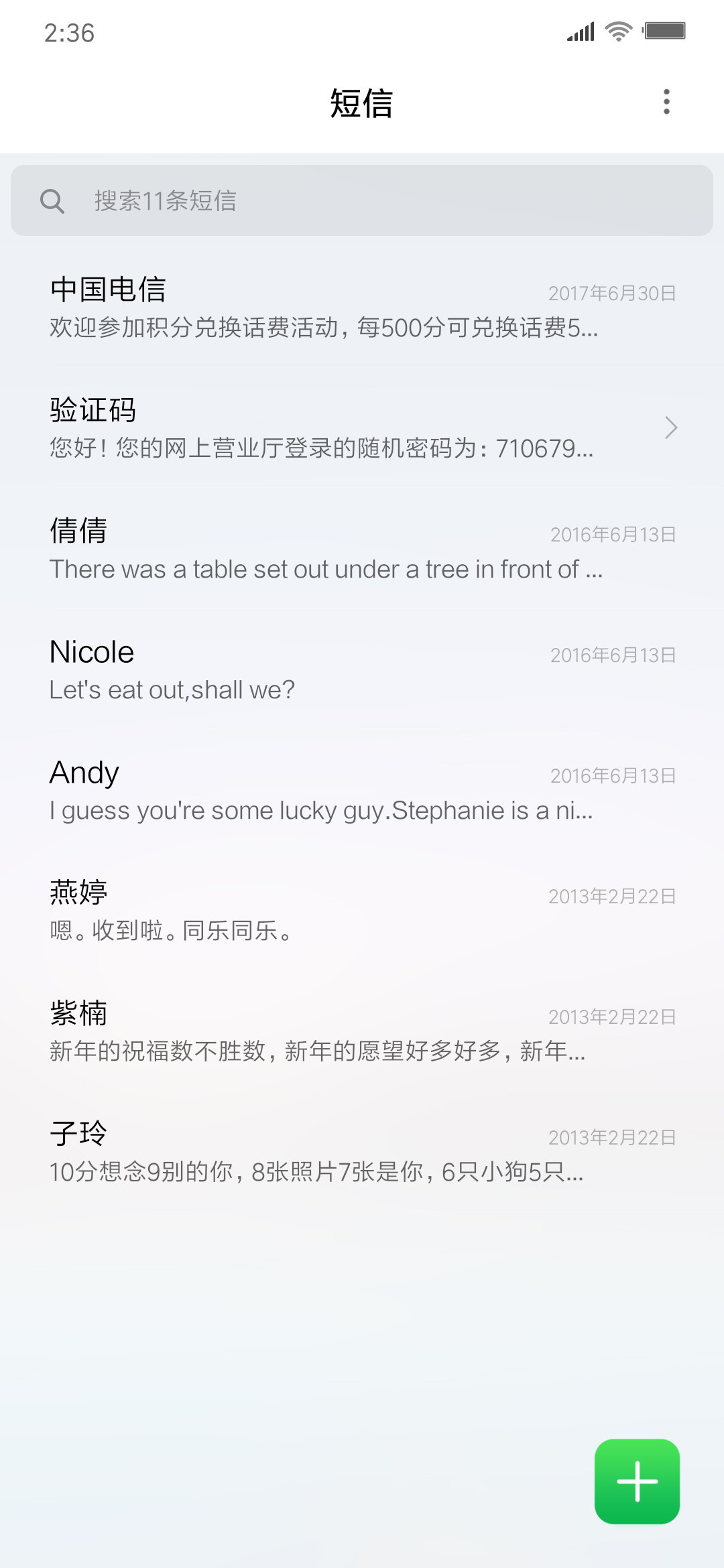
Task: Open 紫楠's new year greeting message
Action: coord(362,1032)
